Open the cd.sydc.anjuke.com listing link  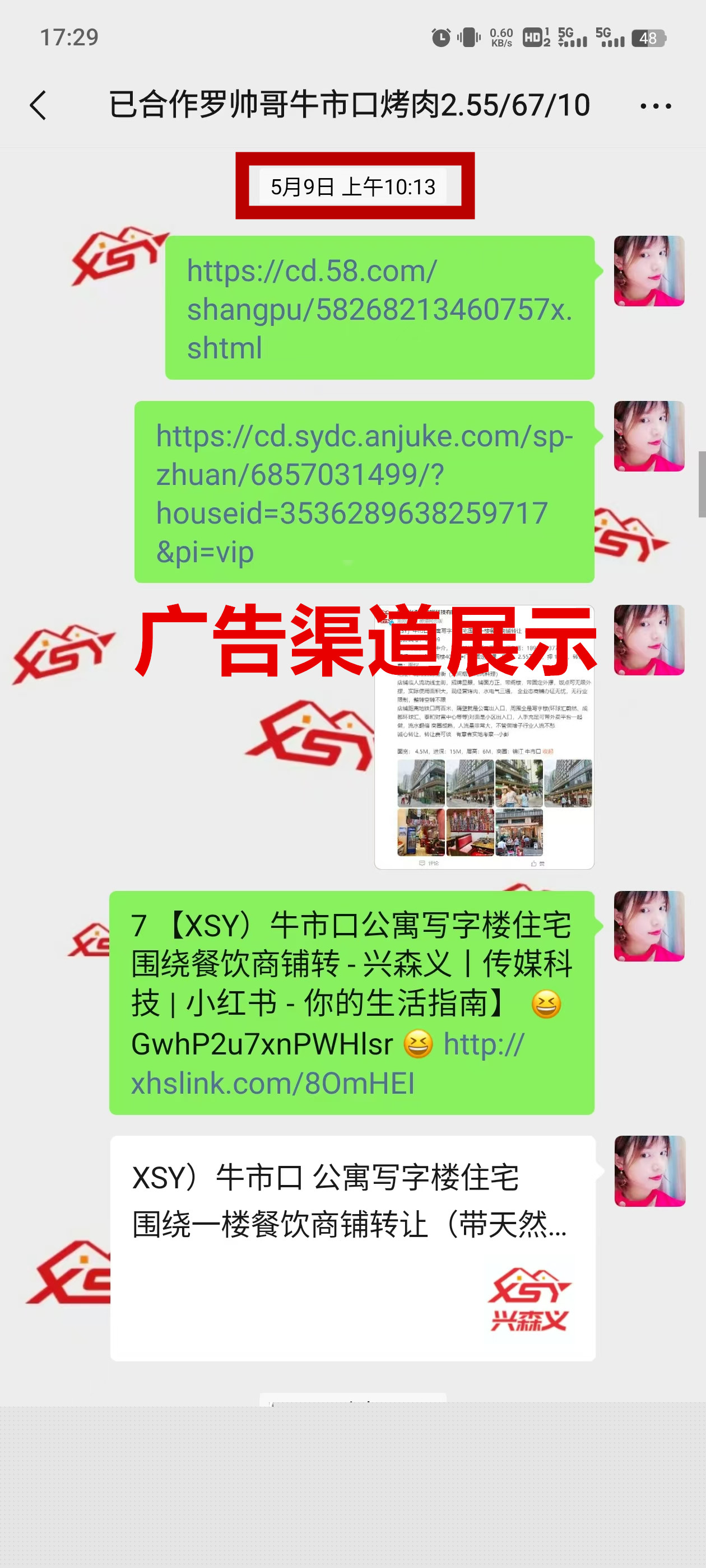click(x=364, y=492)
